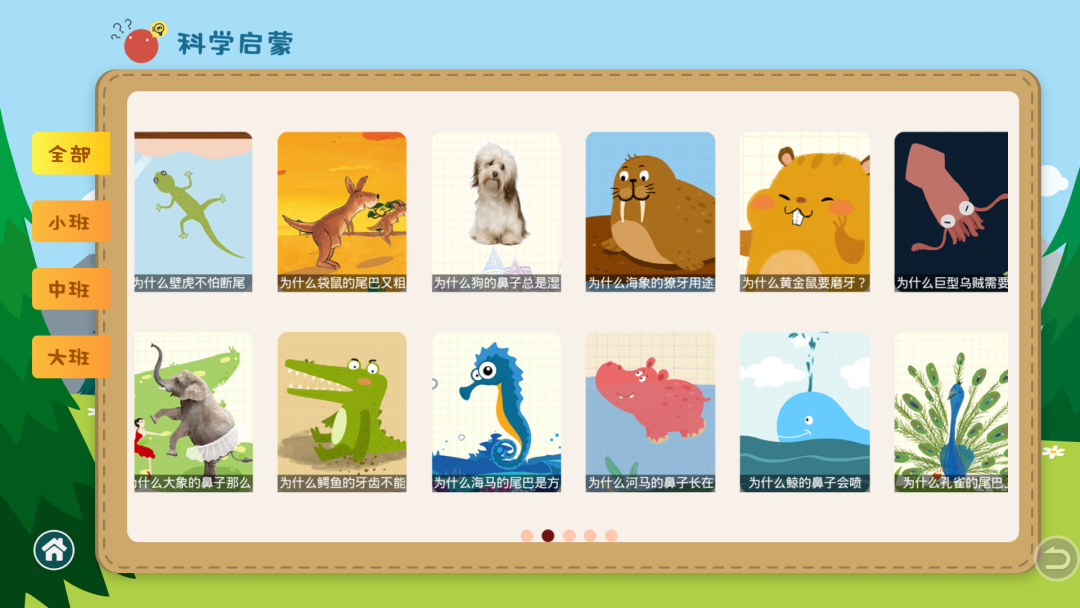Viewport: 1080px width, 608px height.
Task: Open the hamster 黄金鼠 teeth card
Action: click(804, 211)
